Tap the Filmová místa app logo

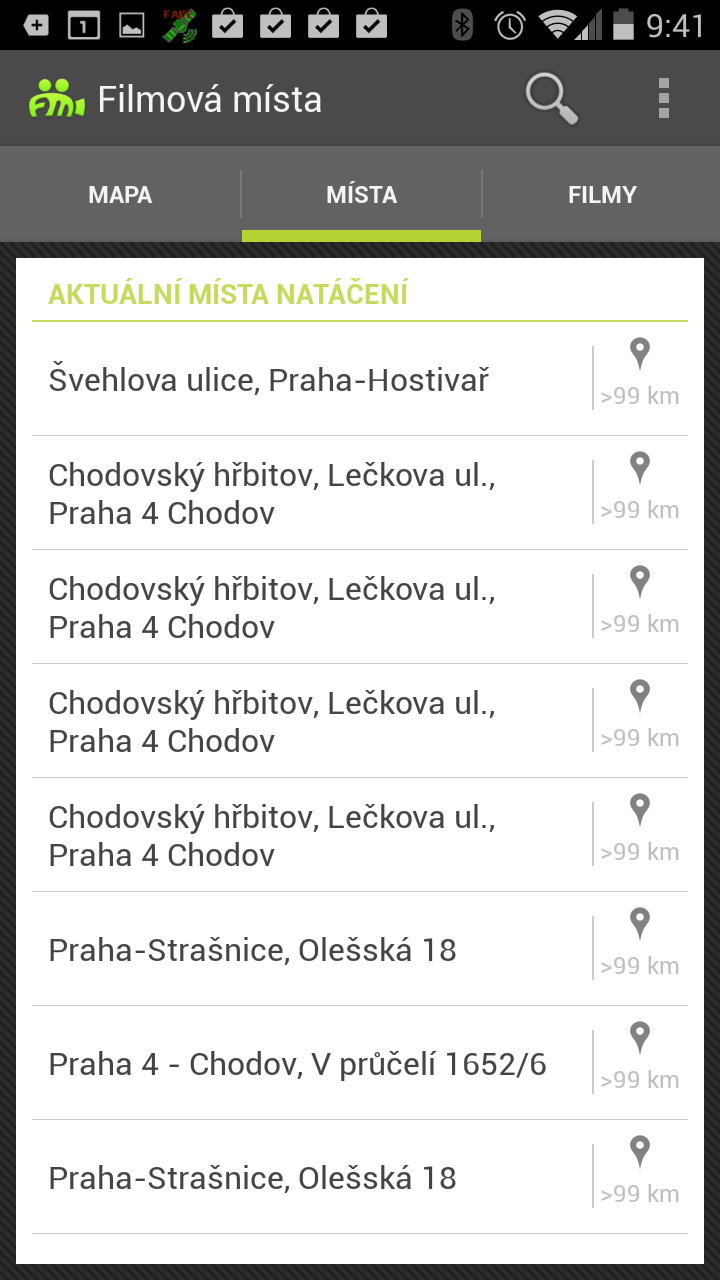[56, 99]
